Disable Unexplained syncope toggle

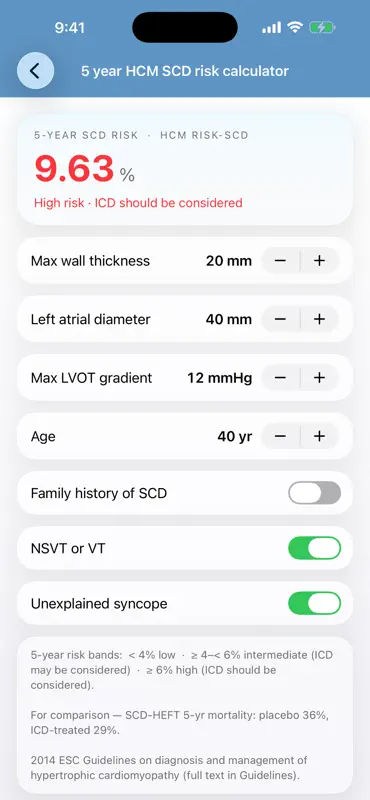(314, 604)
